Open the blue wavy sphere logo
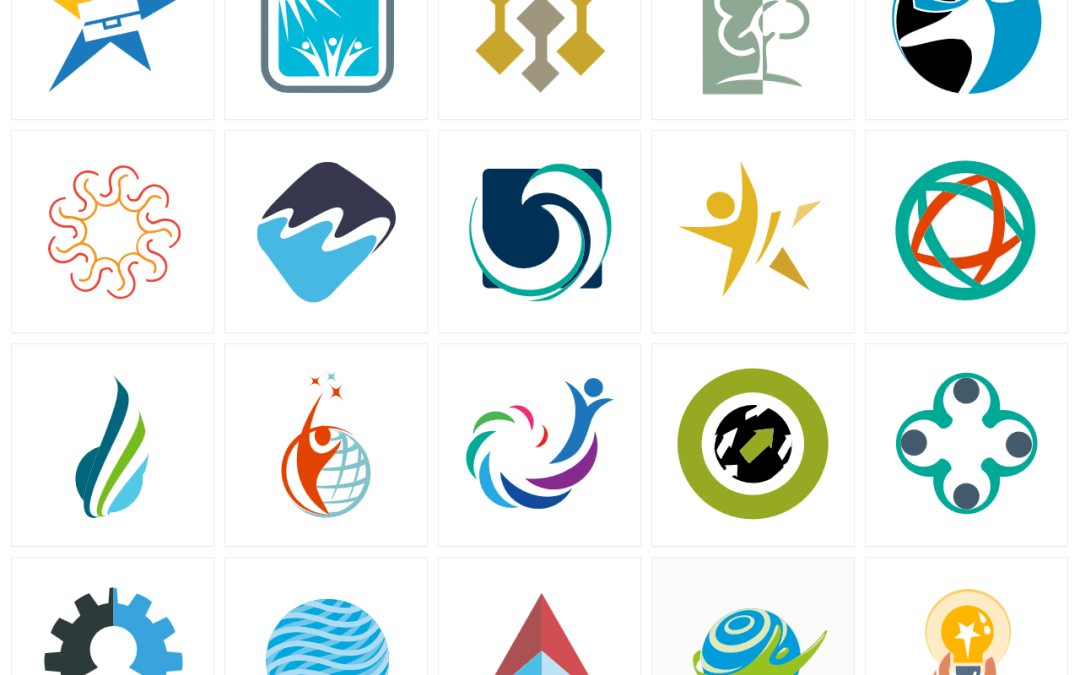The height and width of the screenshot is (675, 1080). [326, 635]
